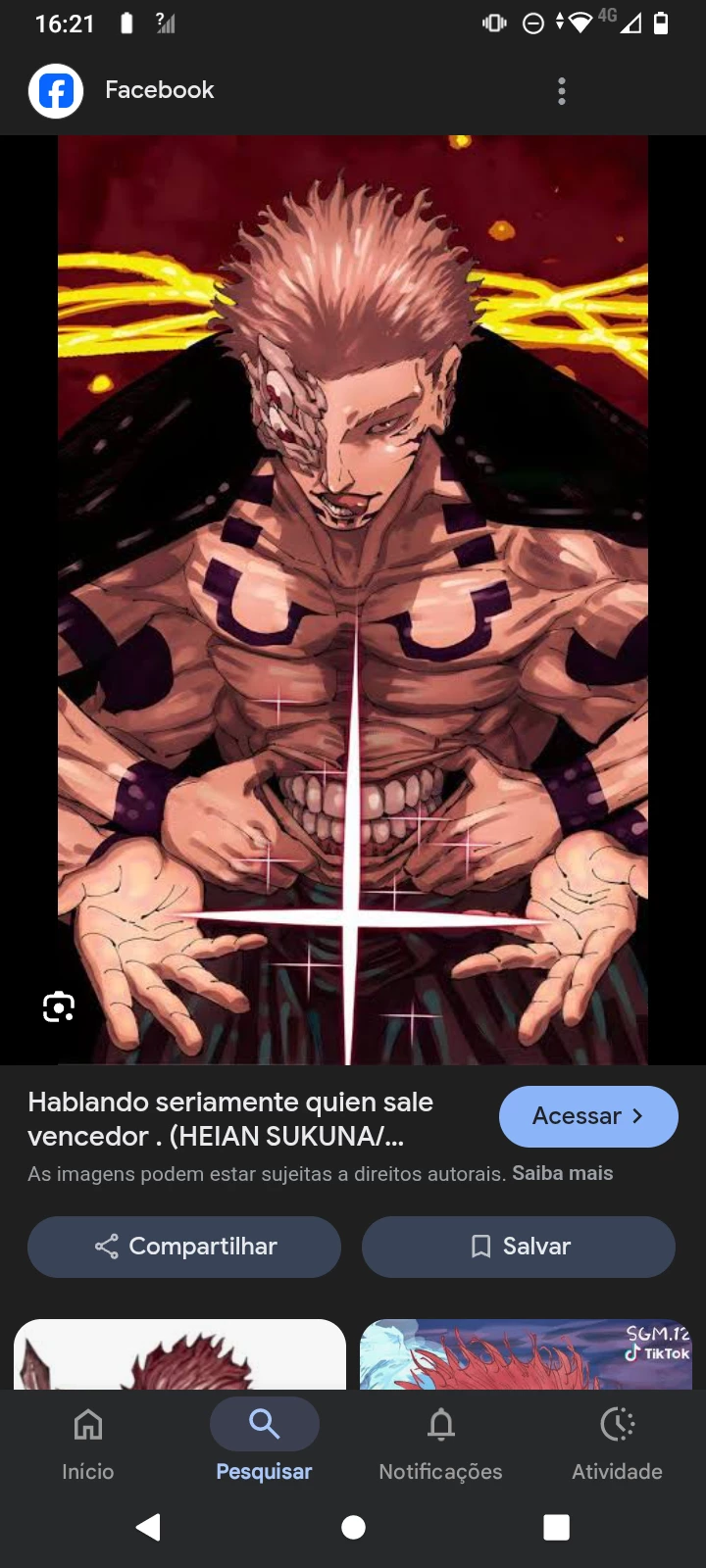Screen dimensions: 706x1568
Task: Open the Notificações tab
Action: point(440,1443)
